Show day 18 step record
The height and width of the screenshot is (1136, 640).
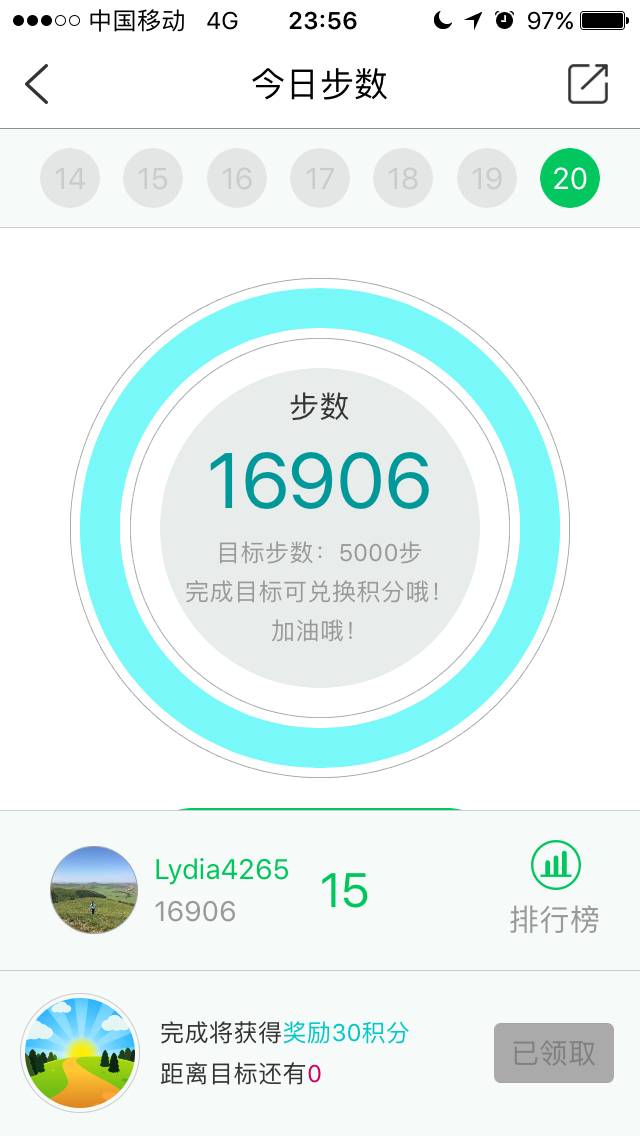403,179
